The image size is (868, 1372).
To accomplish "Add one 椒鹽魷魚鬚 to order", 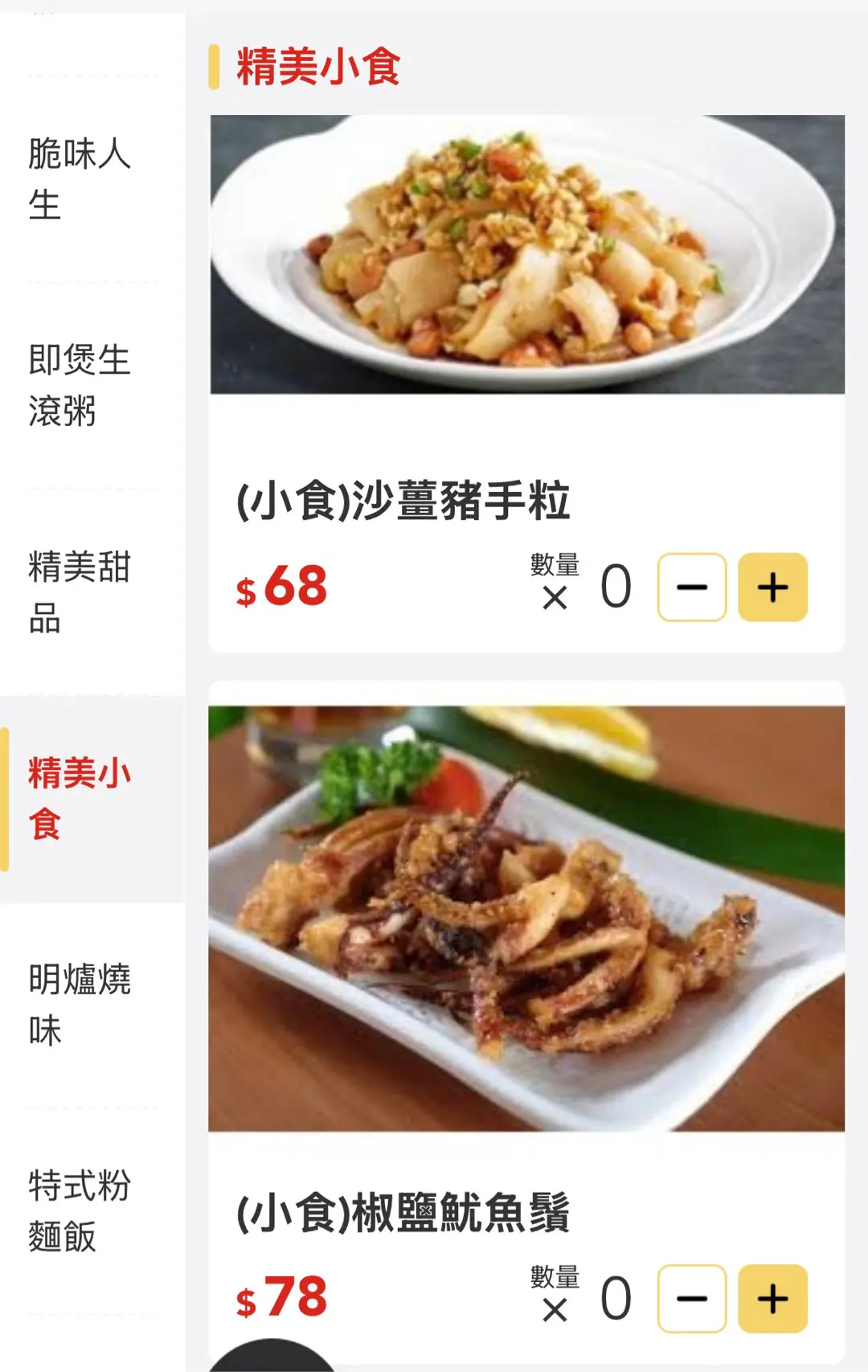I will (772, 1299).
